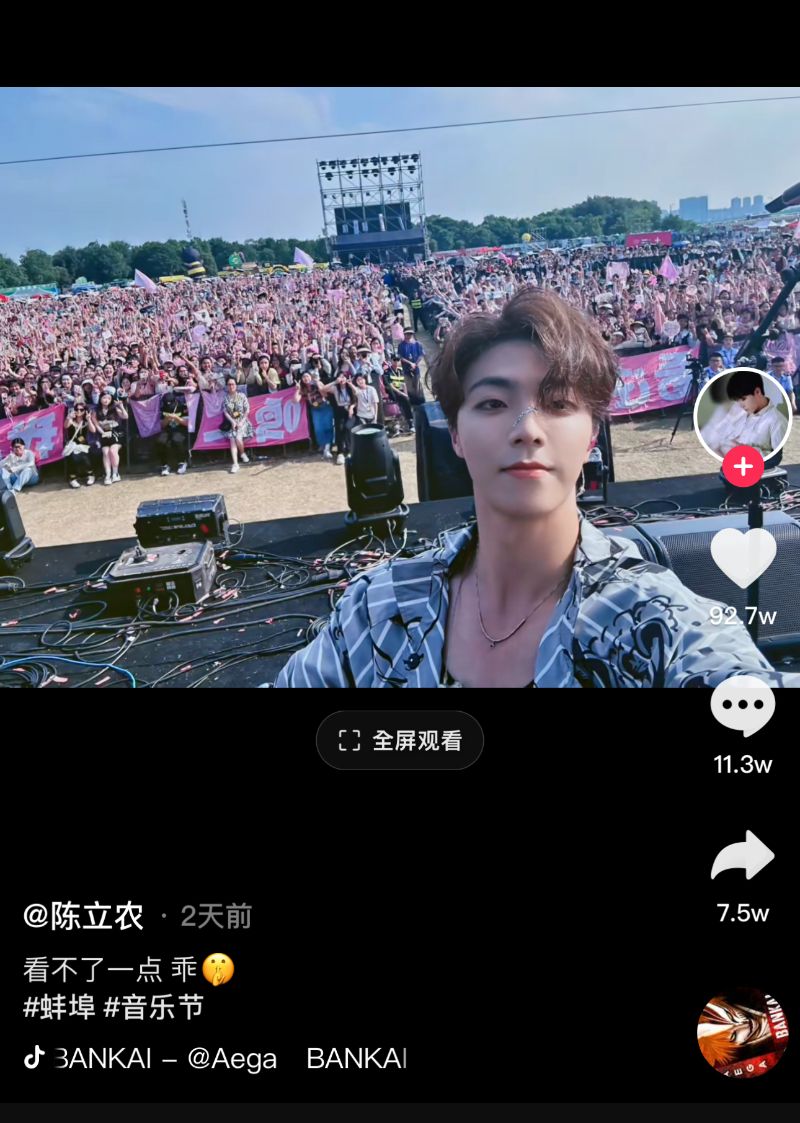The image size is (800, 1123).
Task: Follow 陈立农 using the red plus icon
Action: coord(742,466)
